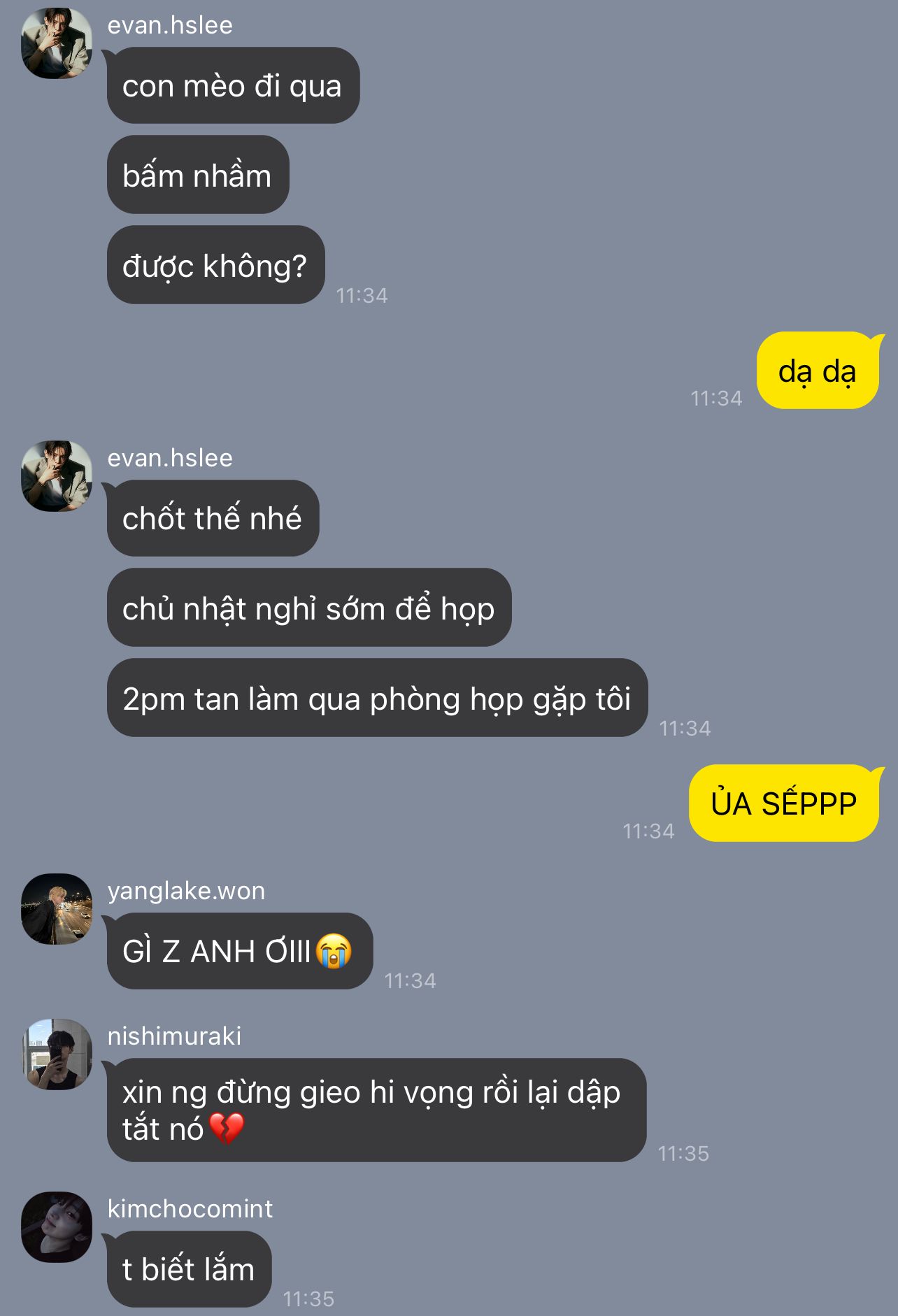This screenshot has height=1316, width=898.
Task: Open evan.hslee's avatar beside 'con mèo đi qua'
Action: [x=57, y=43]
